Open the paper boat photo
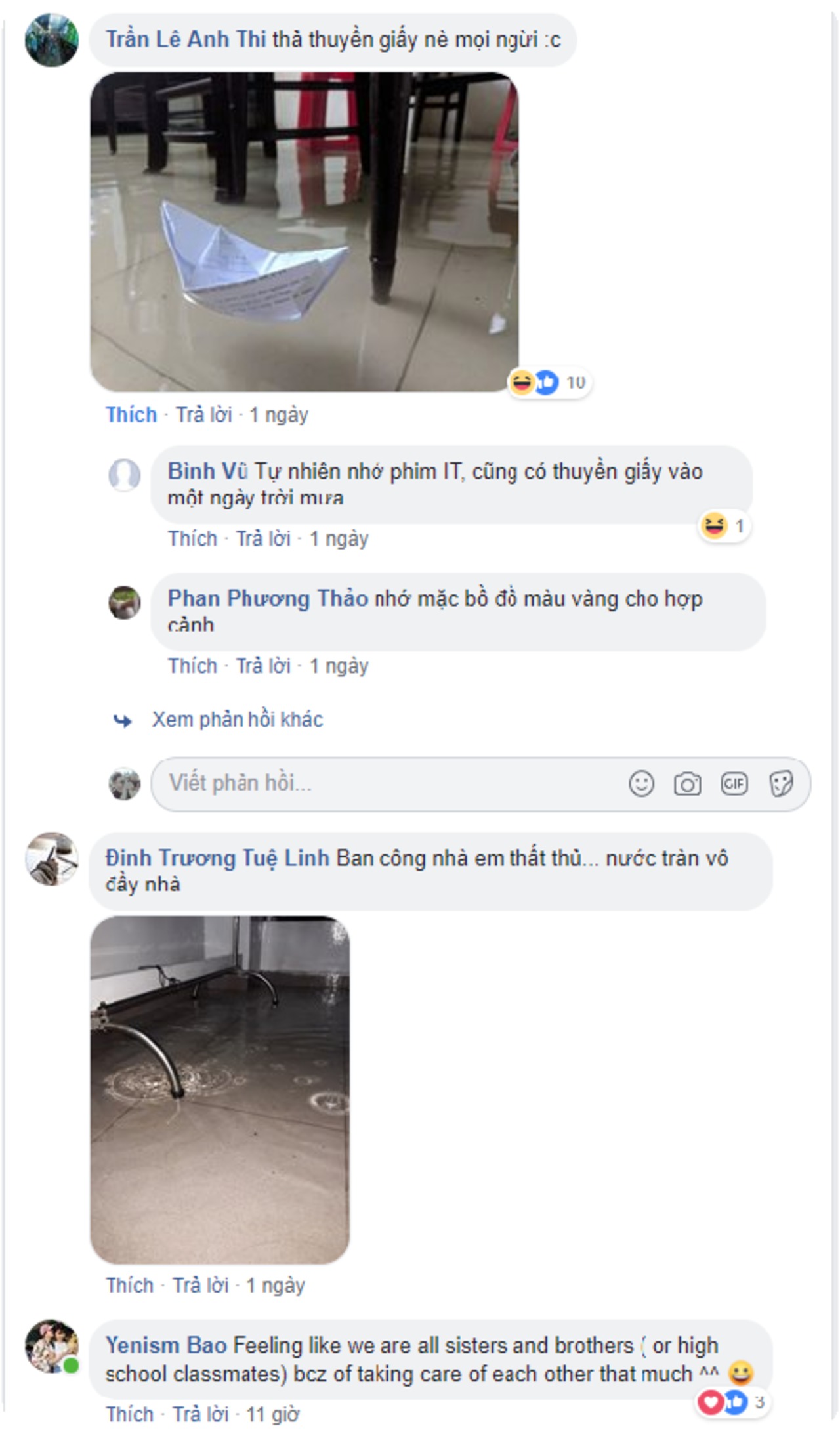 click(x=304, y=232)
